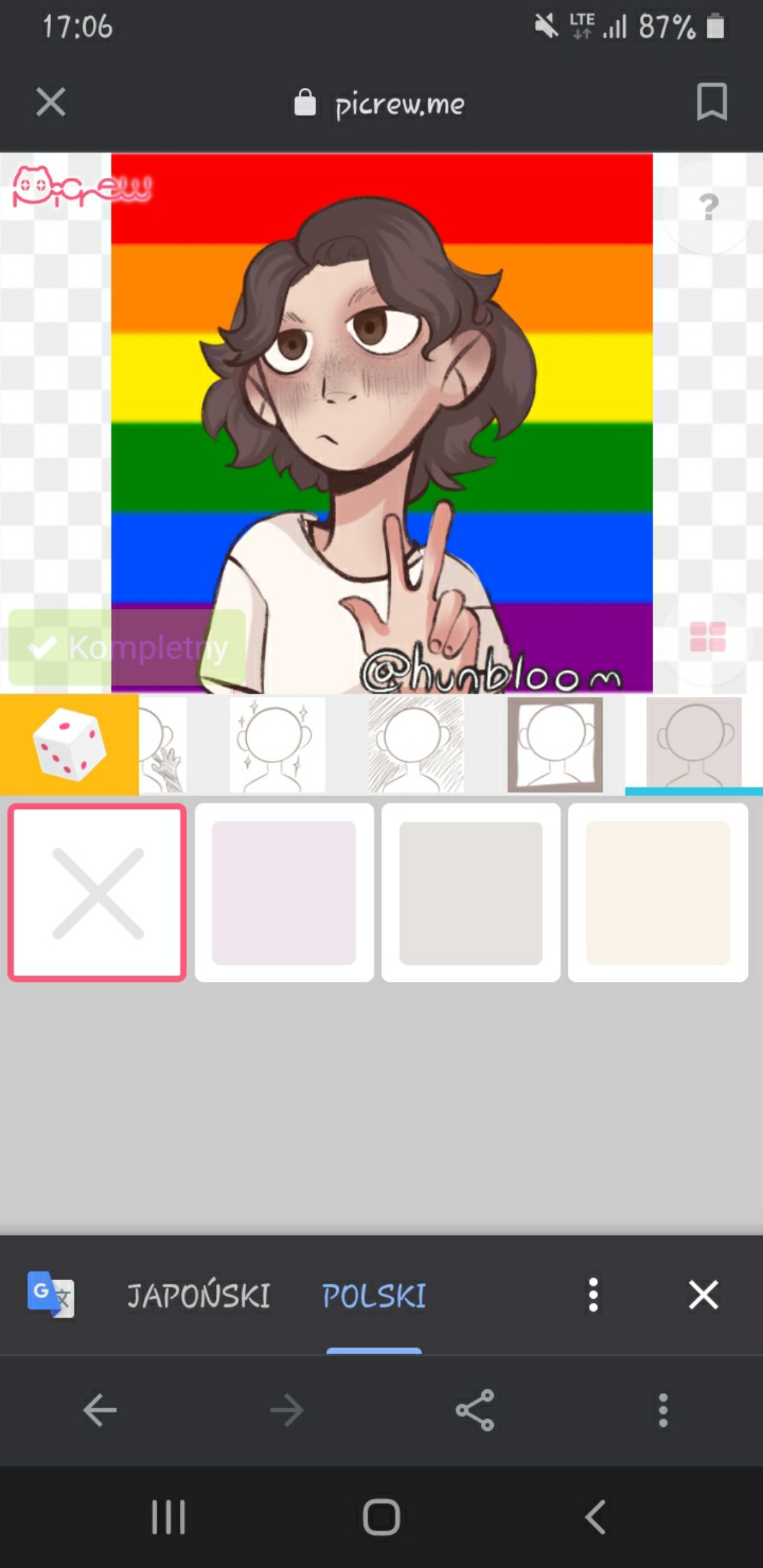Choose the X none option
This screenshot has height=1568, width=763.
[98, 893]
